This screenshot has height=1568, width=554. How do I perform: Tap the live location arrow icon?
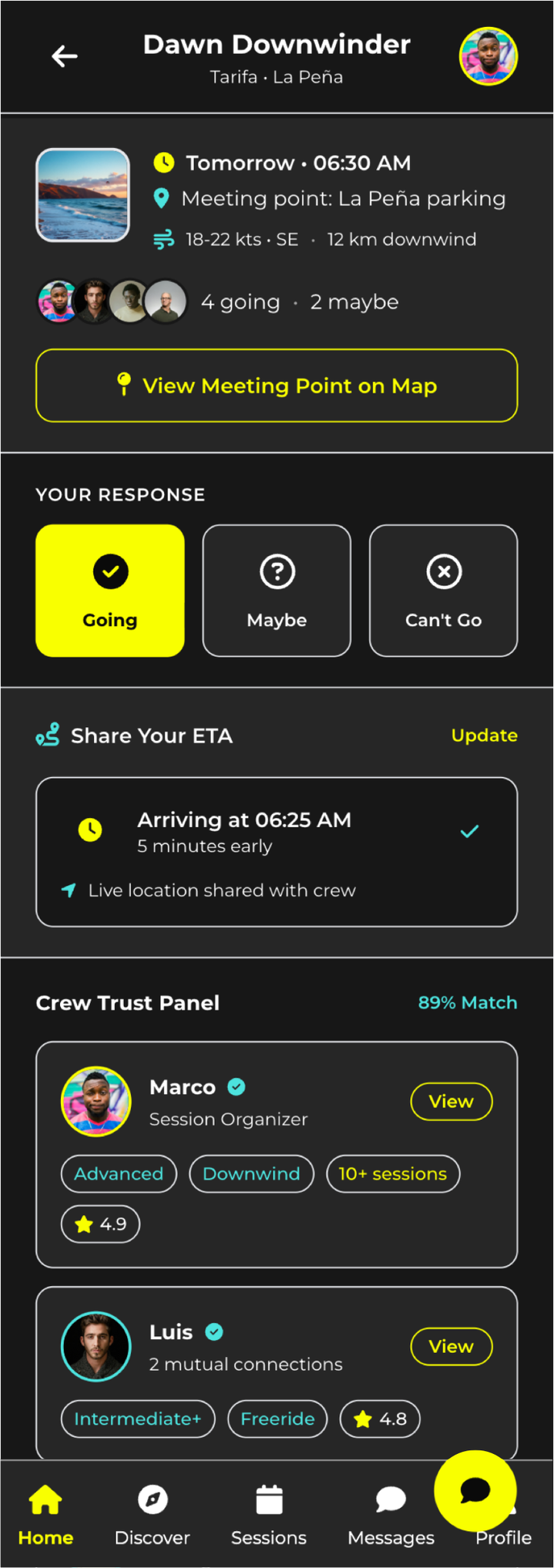(x=68, y=890)
